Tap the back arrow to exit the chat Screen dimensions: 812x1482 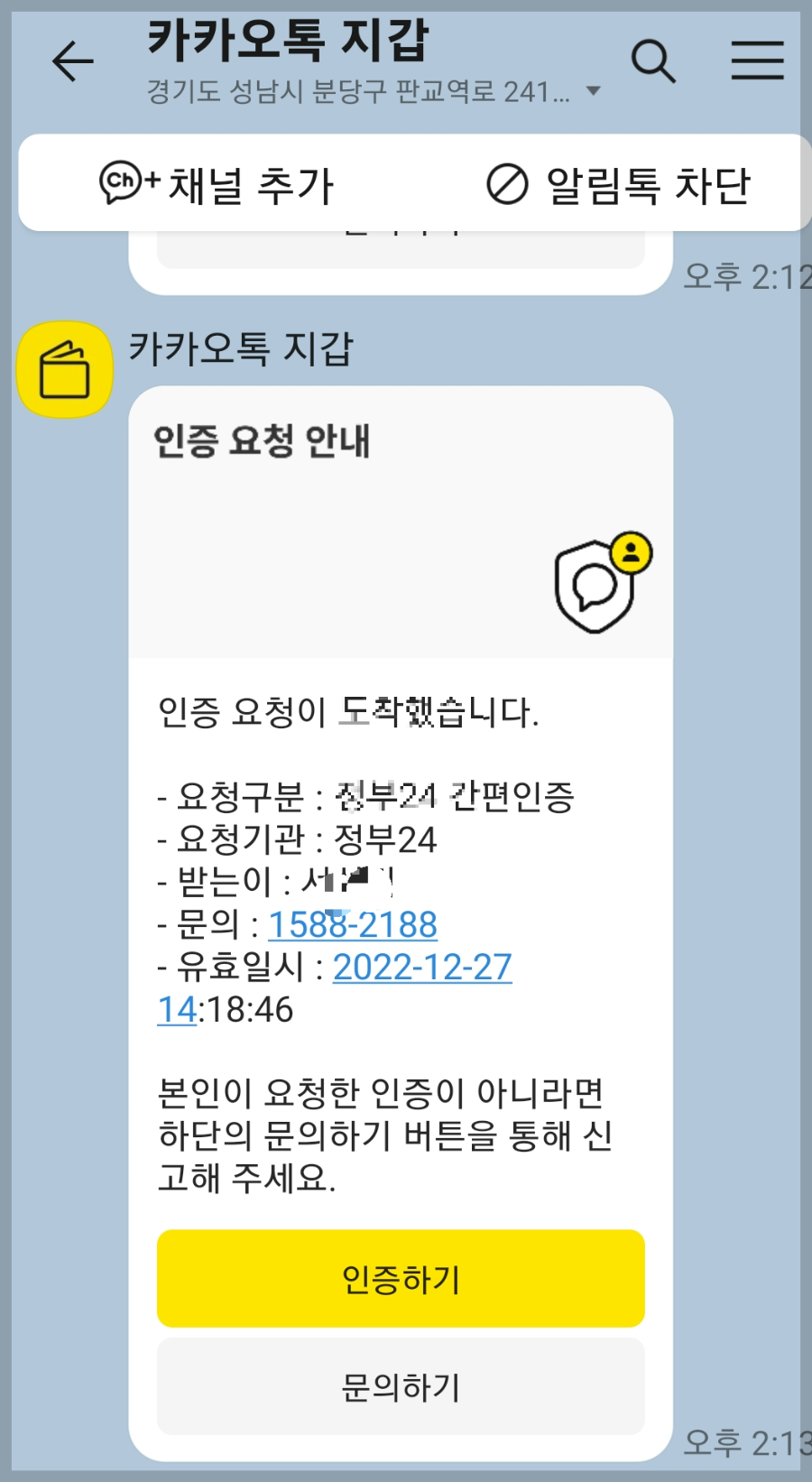(x=72, y=61)
